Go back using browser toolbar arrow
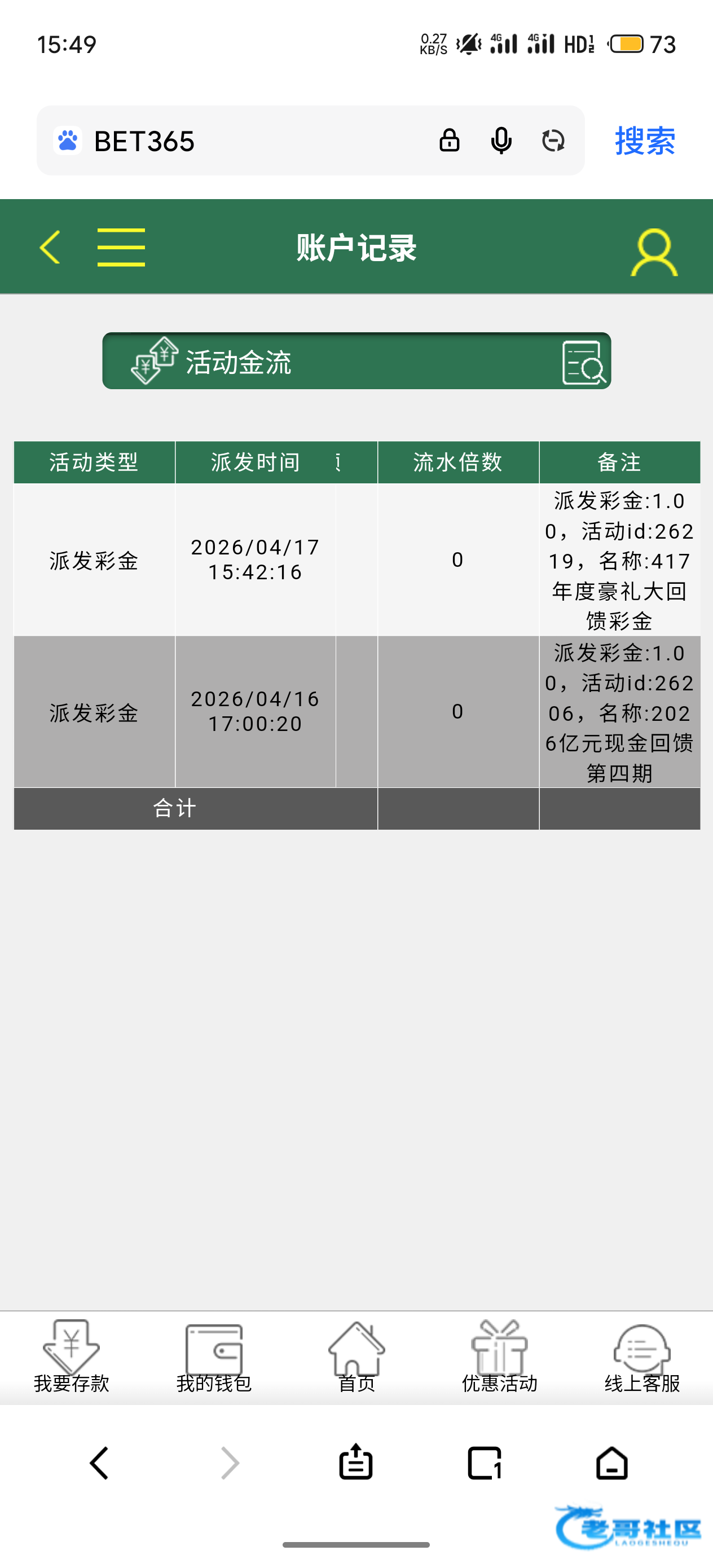Viewport: 713px width, 1568px height. point(99,1463)
